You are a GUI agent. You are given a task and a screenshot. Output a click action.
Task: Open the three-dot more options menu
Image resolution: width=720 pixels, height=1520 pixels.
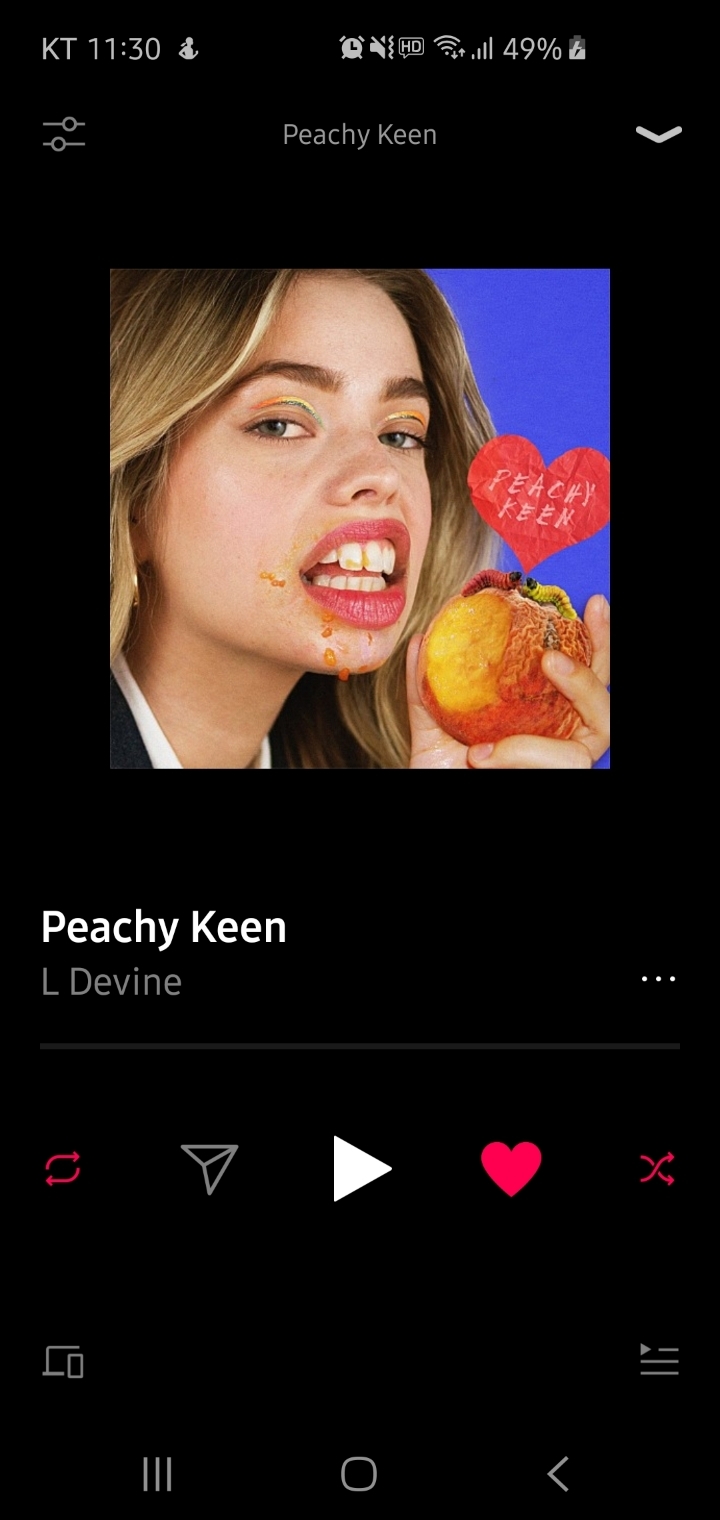point(658,979)
